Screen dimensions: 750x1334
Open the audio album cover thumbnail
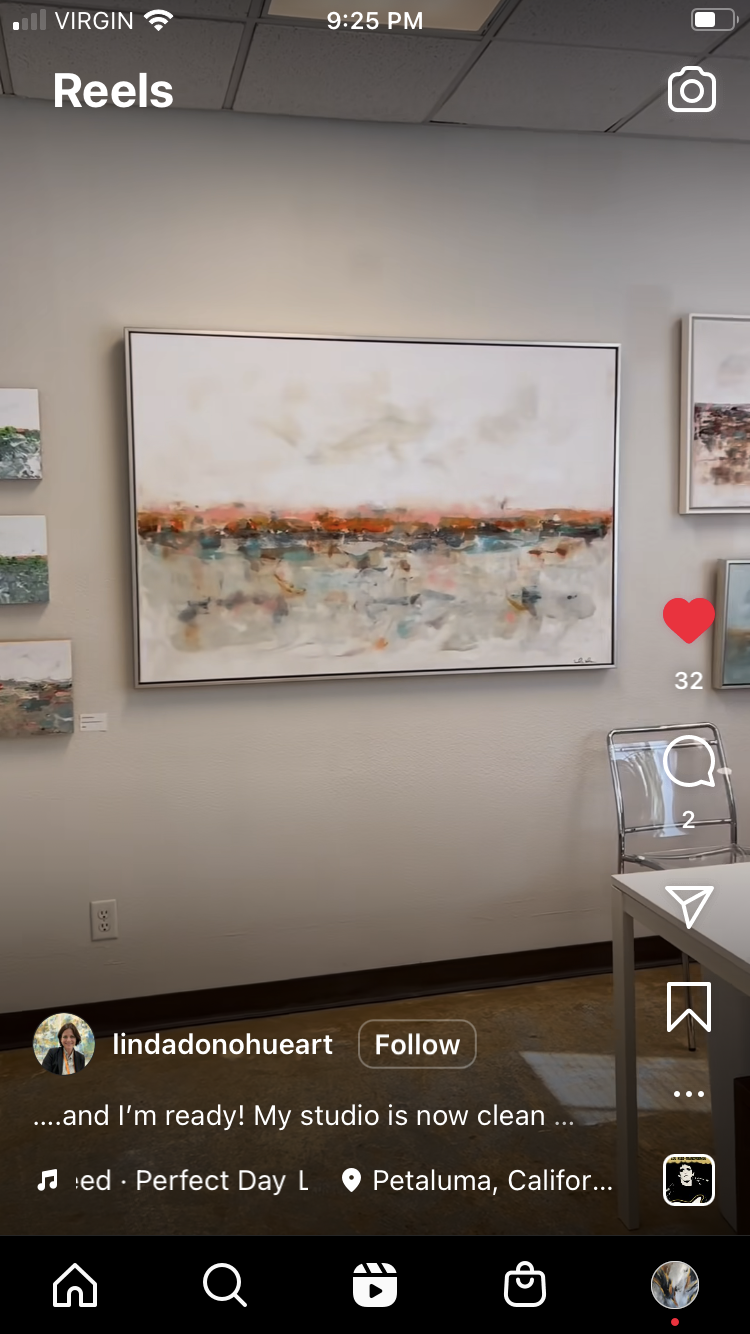689,1180
